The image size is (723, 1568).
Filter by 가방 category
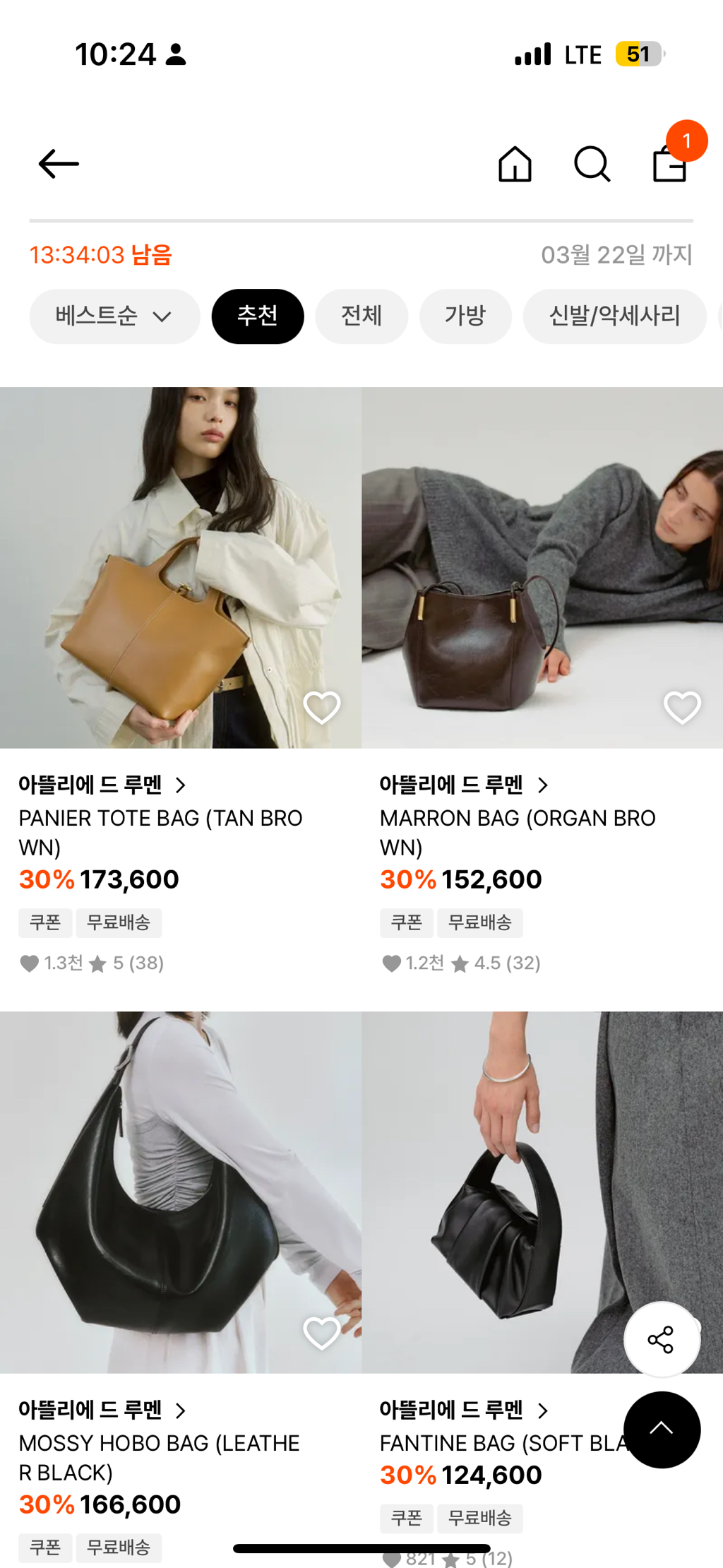(x=465, y=316)
